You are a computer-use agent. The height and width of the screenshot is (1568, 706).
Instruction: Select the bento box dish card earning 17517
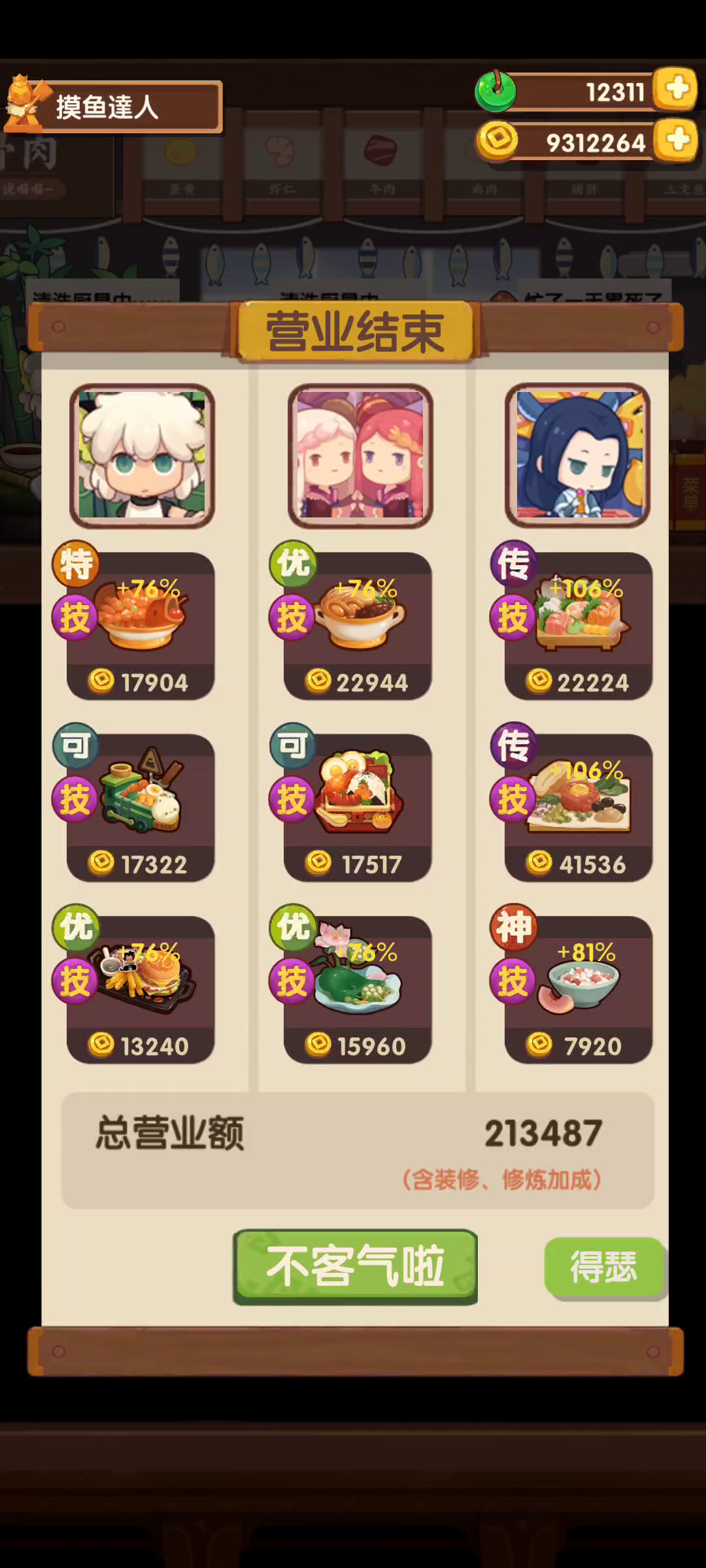tap(358, 808)
